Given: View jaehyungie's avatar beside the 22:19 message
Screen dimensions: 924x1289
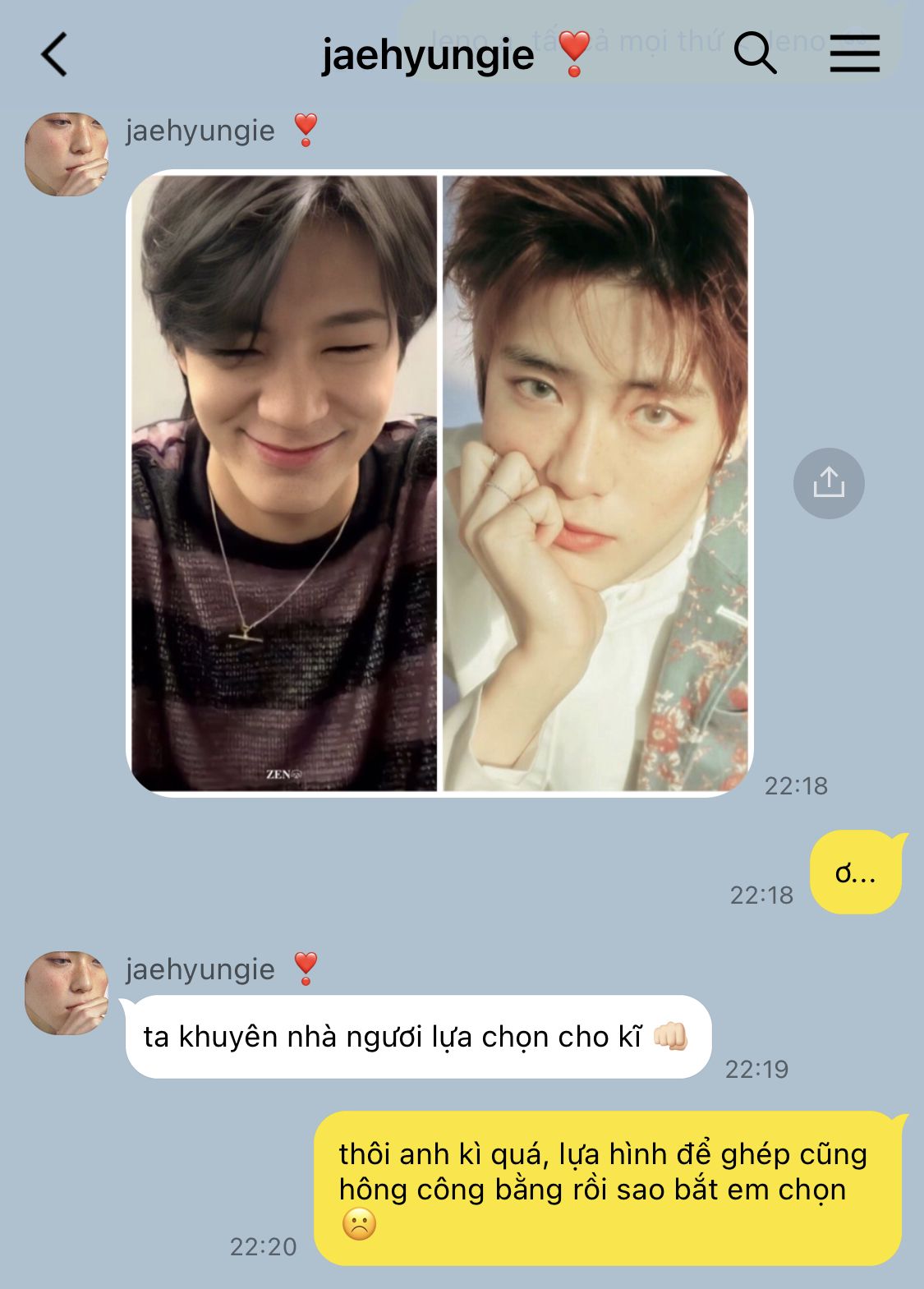Looking at the screenshot, I should pos(67,993).
